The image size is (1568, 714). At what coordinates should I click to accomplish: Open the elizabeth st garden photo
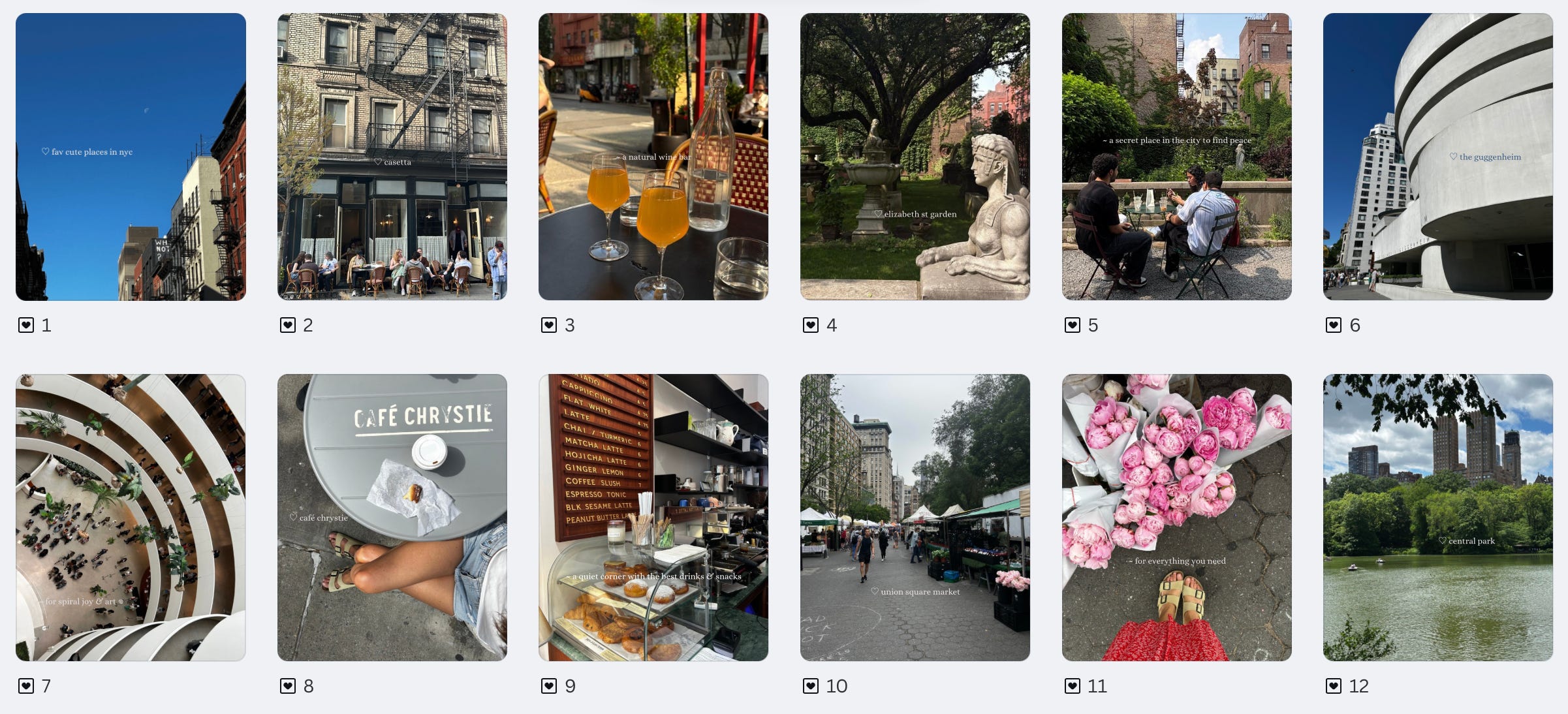click(x=915, y=157)
